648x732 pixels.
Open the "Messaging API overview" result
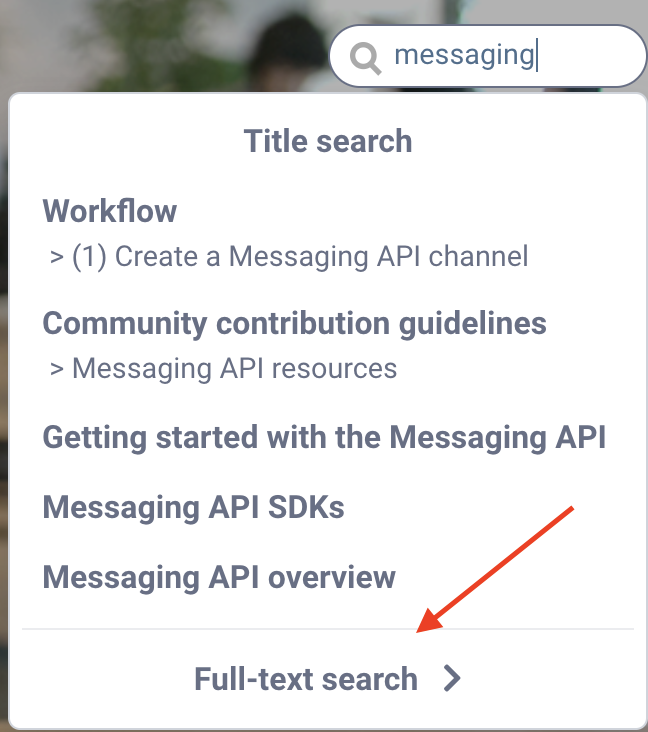pos(219,577)
